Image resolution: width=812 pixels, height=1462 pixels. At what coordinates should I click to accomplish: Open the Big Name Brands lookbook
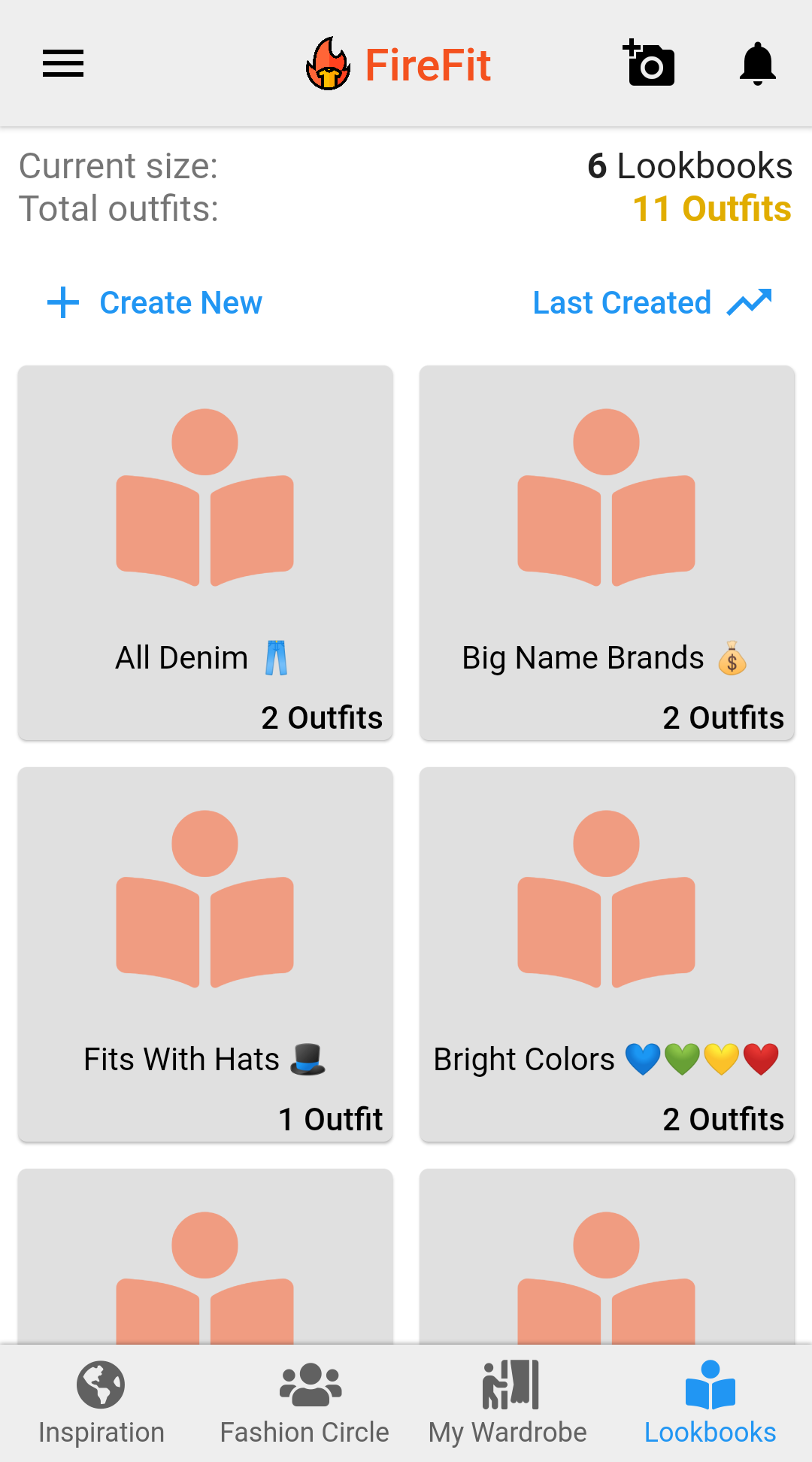[607, 553]
